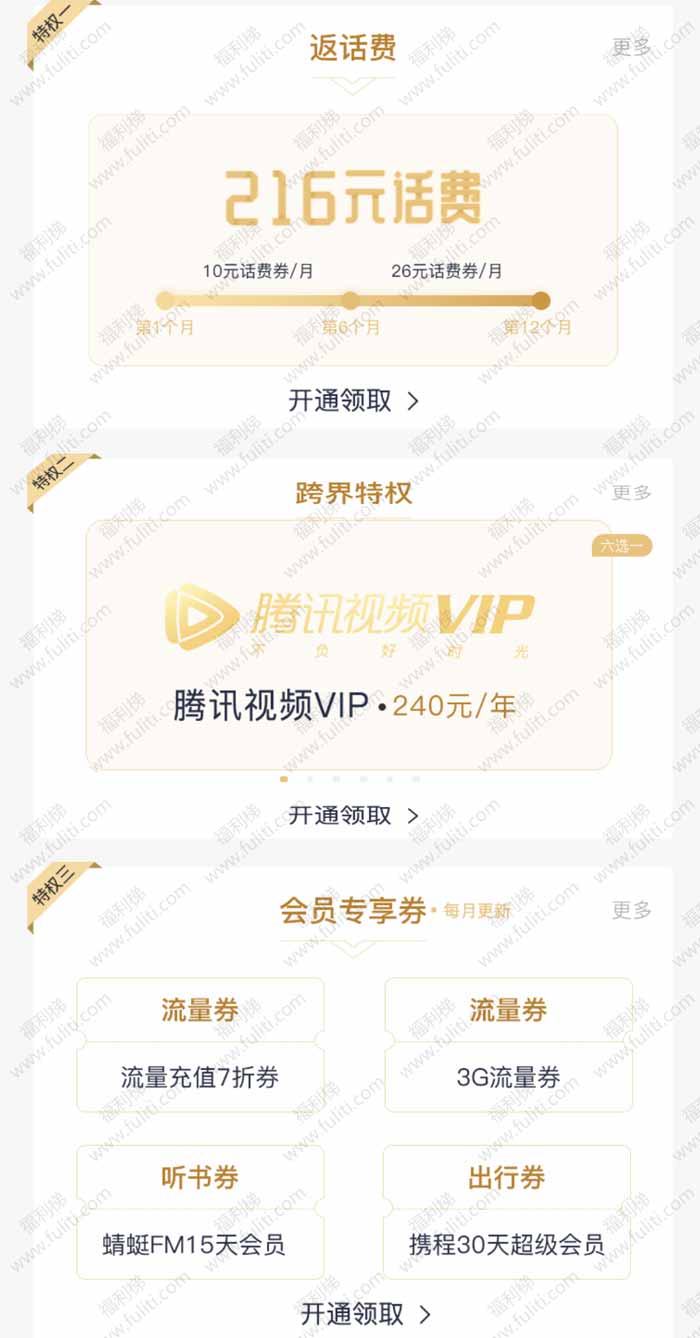This screenshot has width=700, height=1338.
Task: Tap 开通领取 under the 216元话费 card
Action: 353,401
